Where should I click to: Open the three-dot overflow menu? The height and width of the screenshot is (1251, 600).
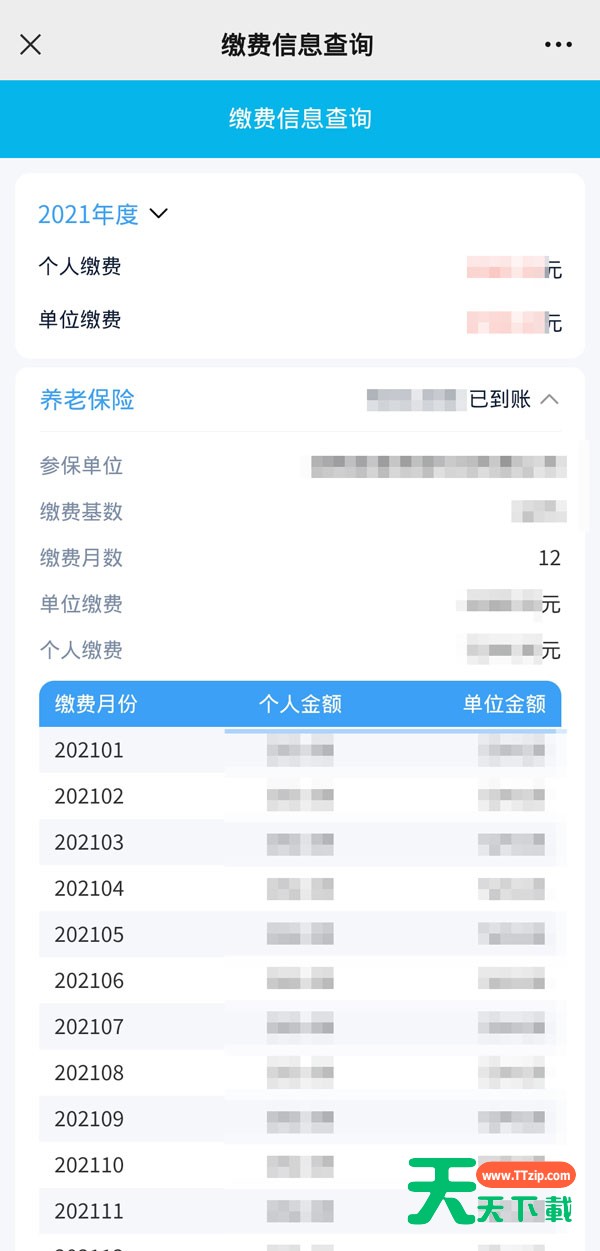pyautogui.click(x=559, y=45)
